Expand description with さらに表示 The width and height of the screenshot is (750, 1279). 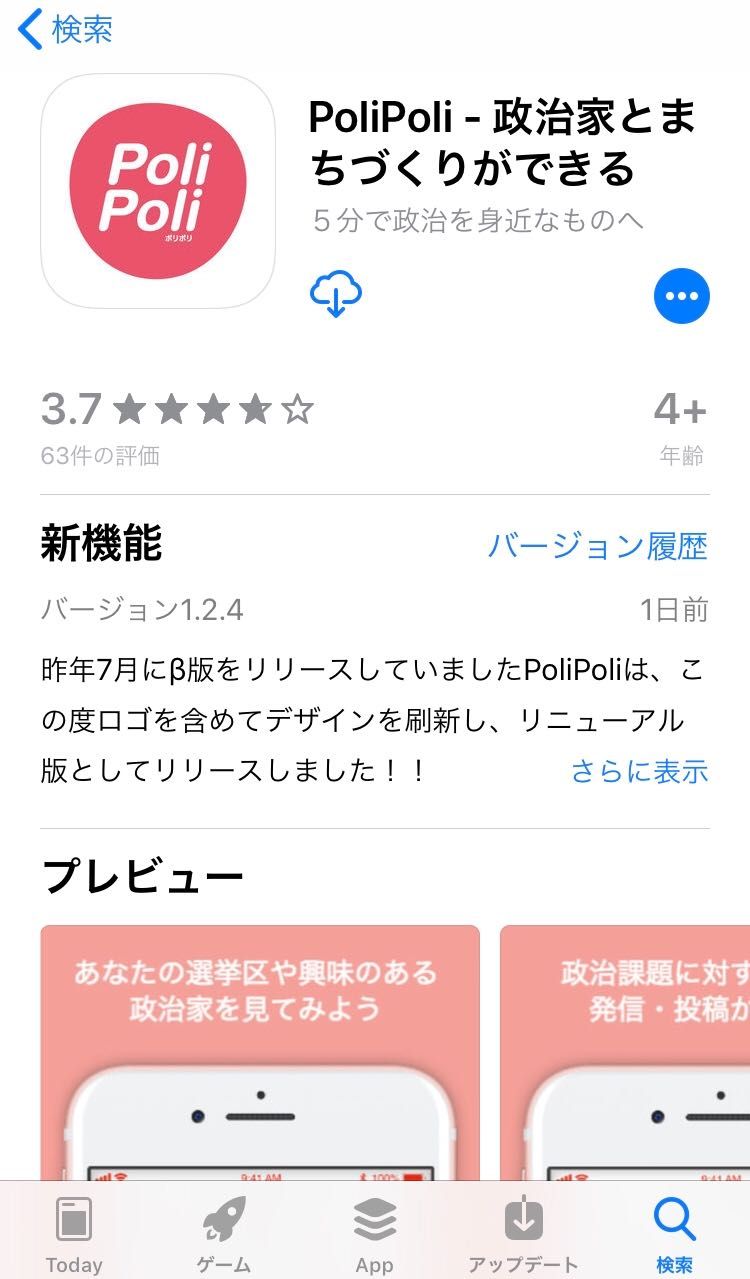[x=639, y=771]
